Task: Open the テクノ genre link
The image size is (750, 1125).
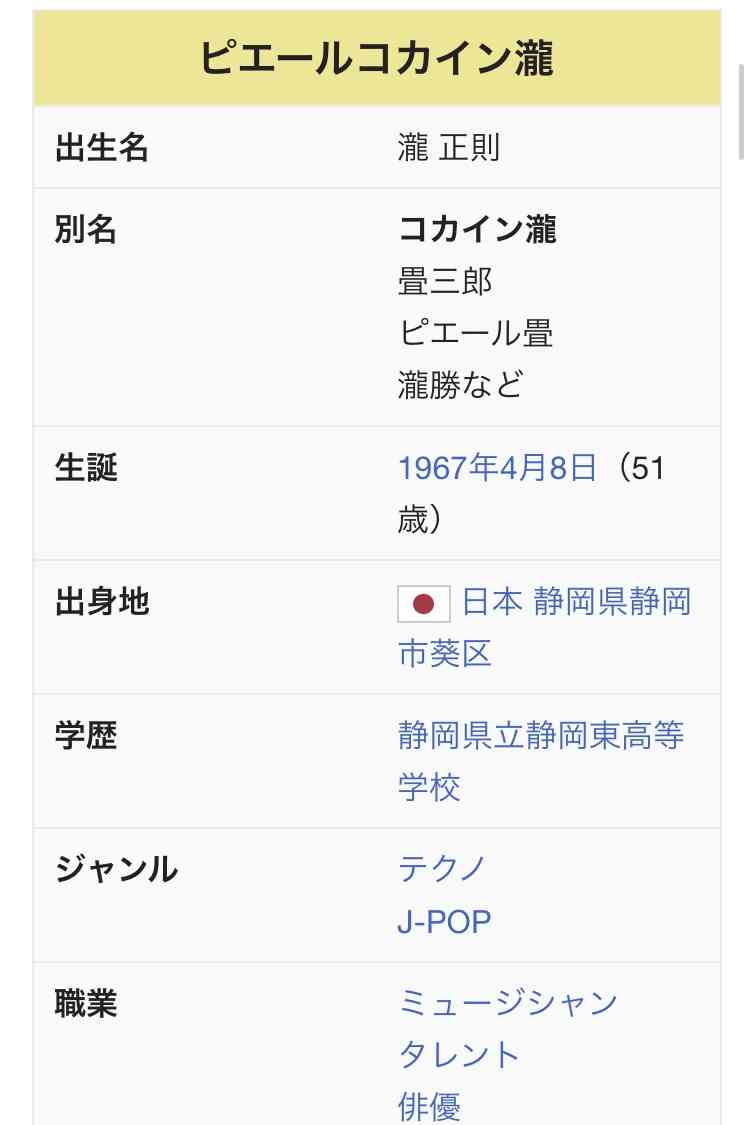Action: click(441, 869)
